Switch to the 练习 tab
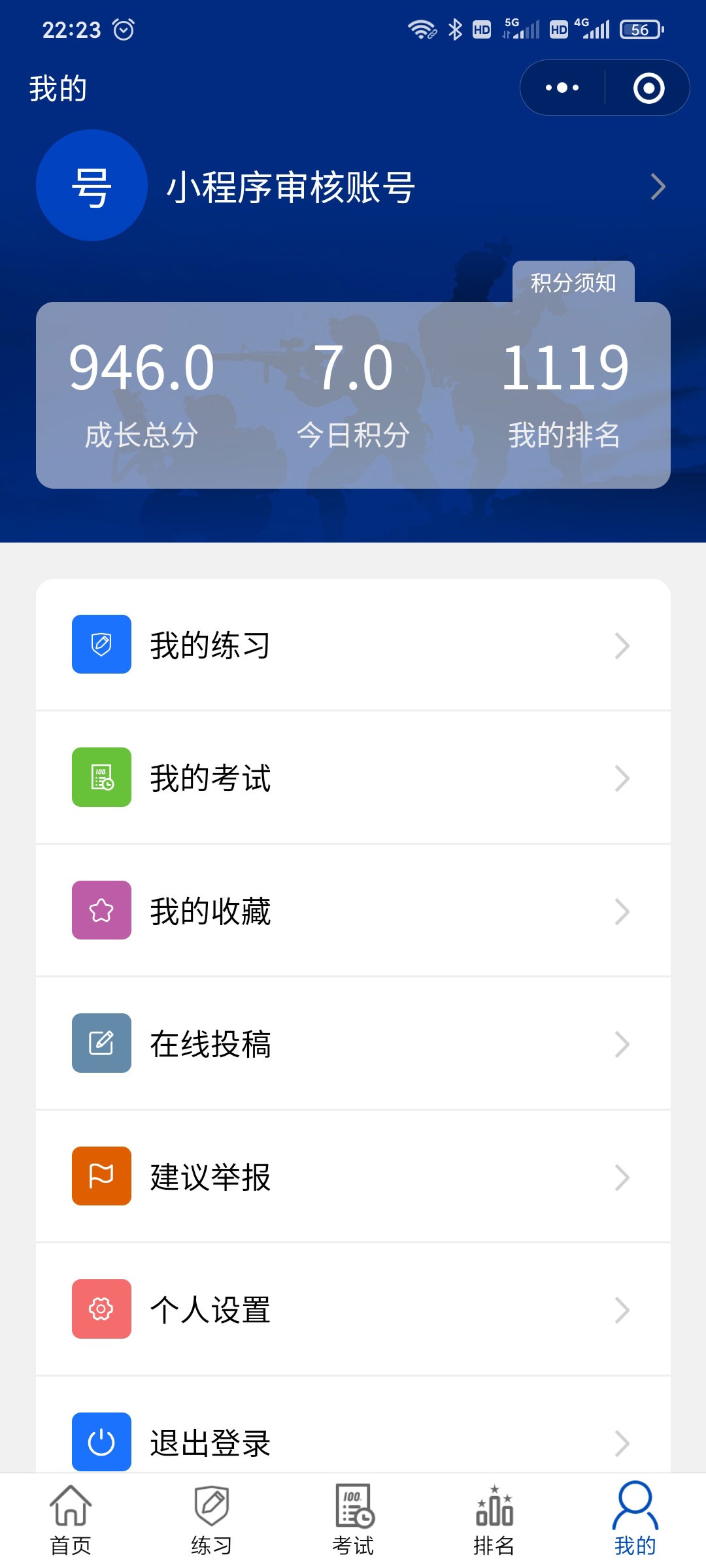This screenshot has height=1568, width=706. pos(211,1520)
